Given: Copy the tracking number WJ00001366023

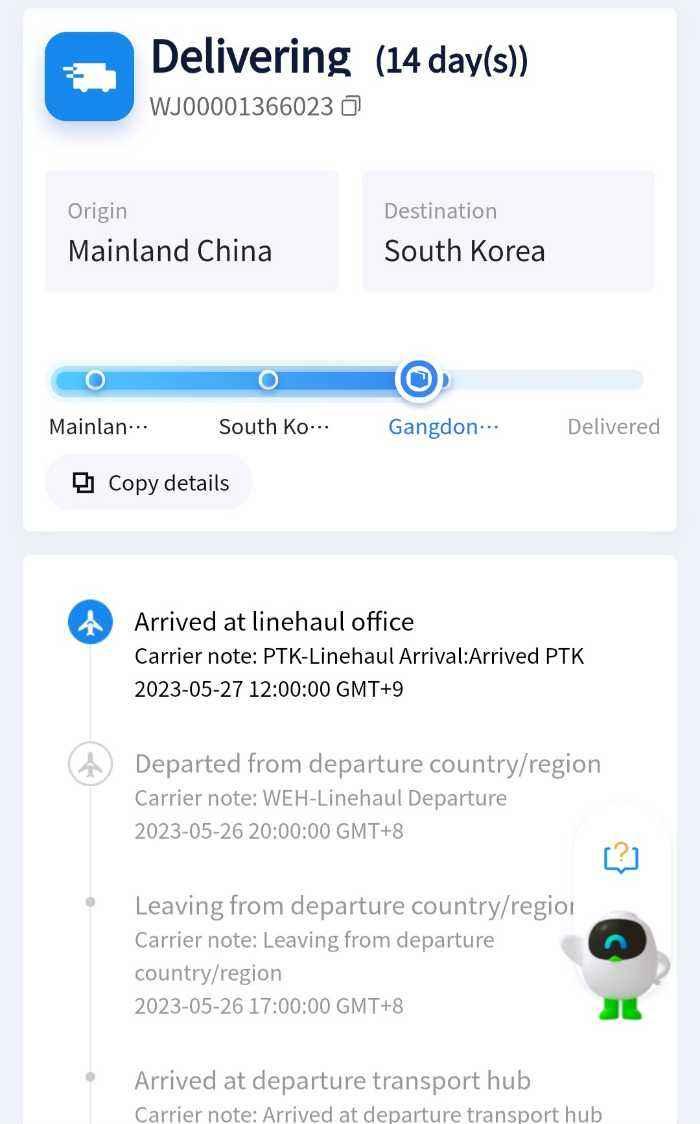Looking at the screenshot, I should (x=351, y=106).
